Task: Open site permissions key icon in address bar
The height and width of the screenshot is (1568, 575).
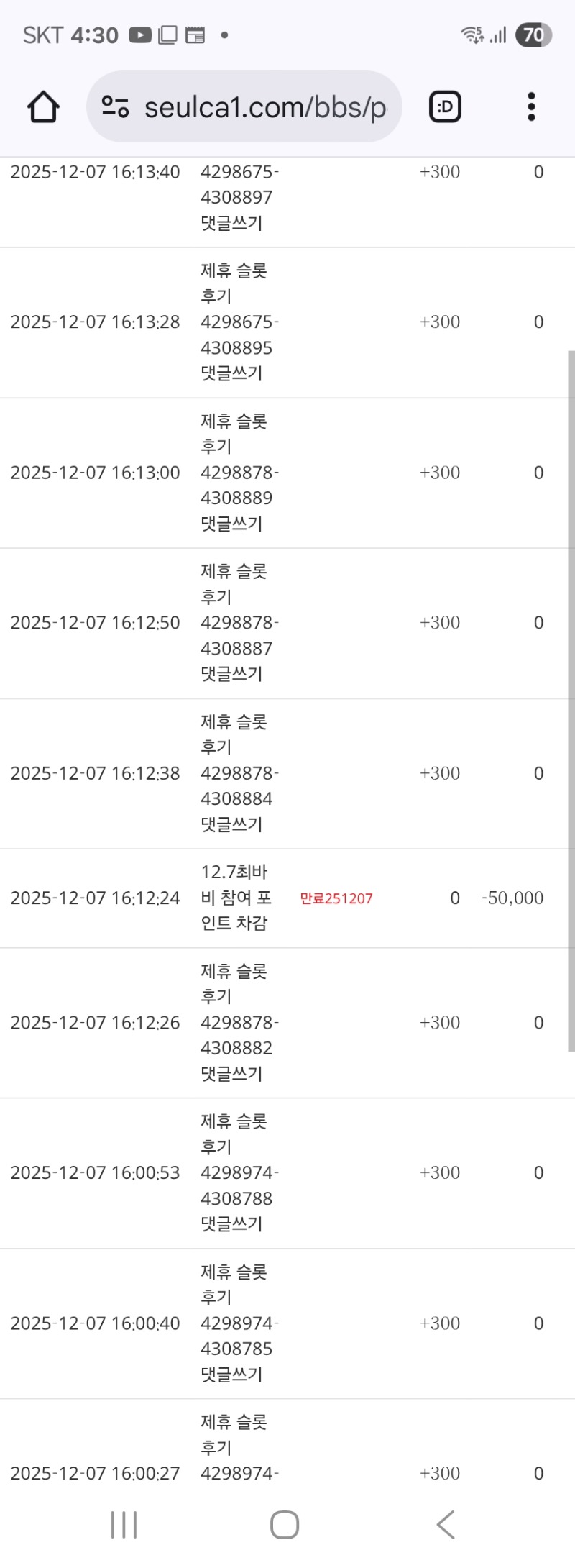Action: point(117,106)
